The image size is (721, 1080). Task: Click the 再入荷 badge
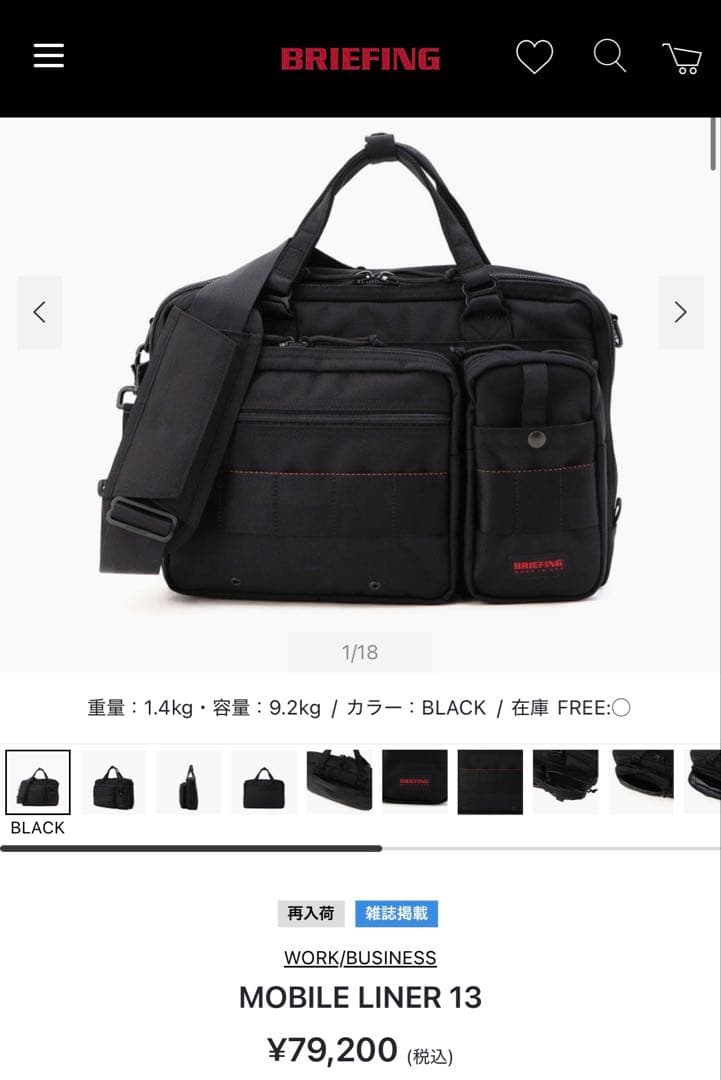point(312,913)
